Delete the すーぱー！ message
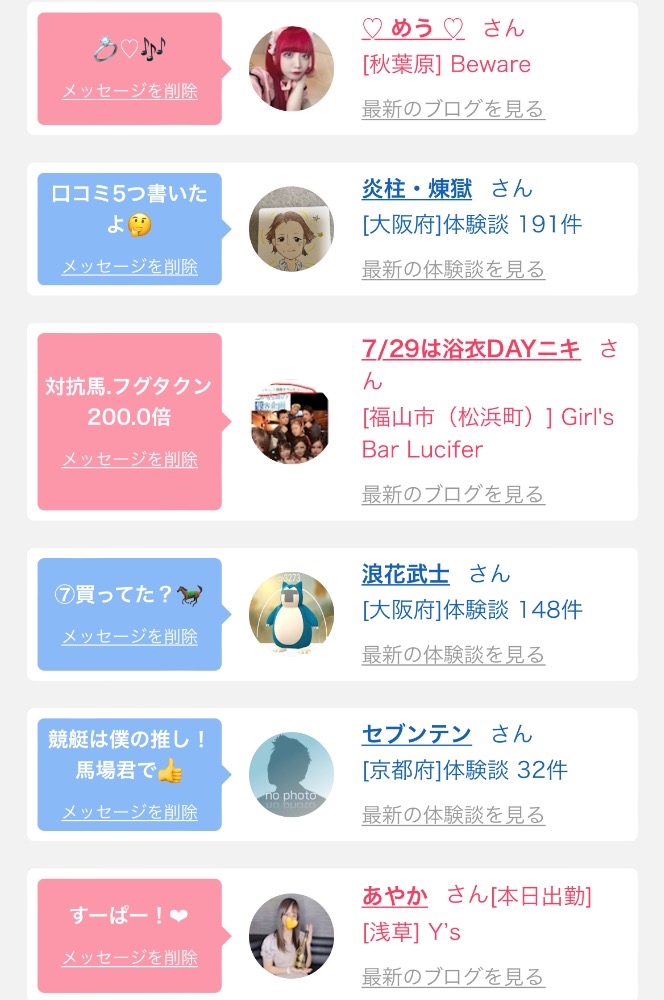The width and height of the screenshot is (664, 1000). coord(130,957)
